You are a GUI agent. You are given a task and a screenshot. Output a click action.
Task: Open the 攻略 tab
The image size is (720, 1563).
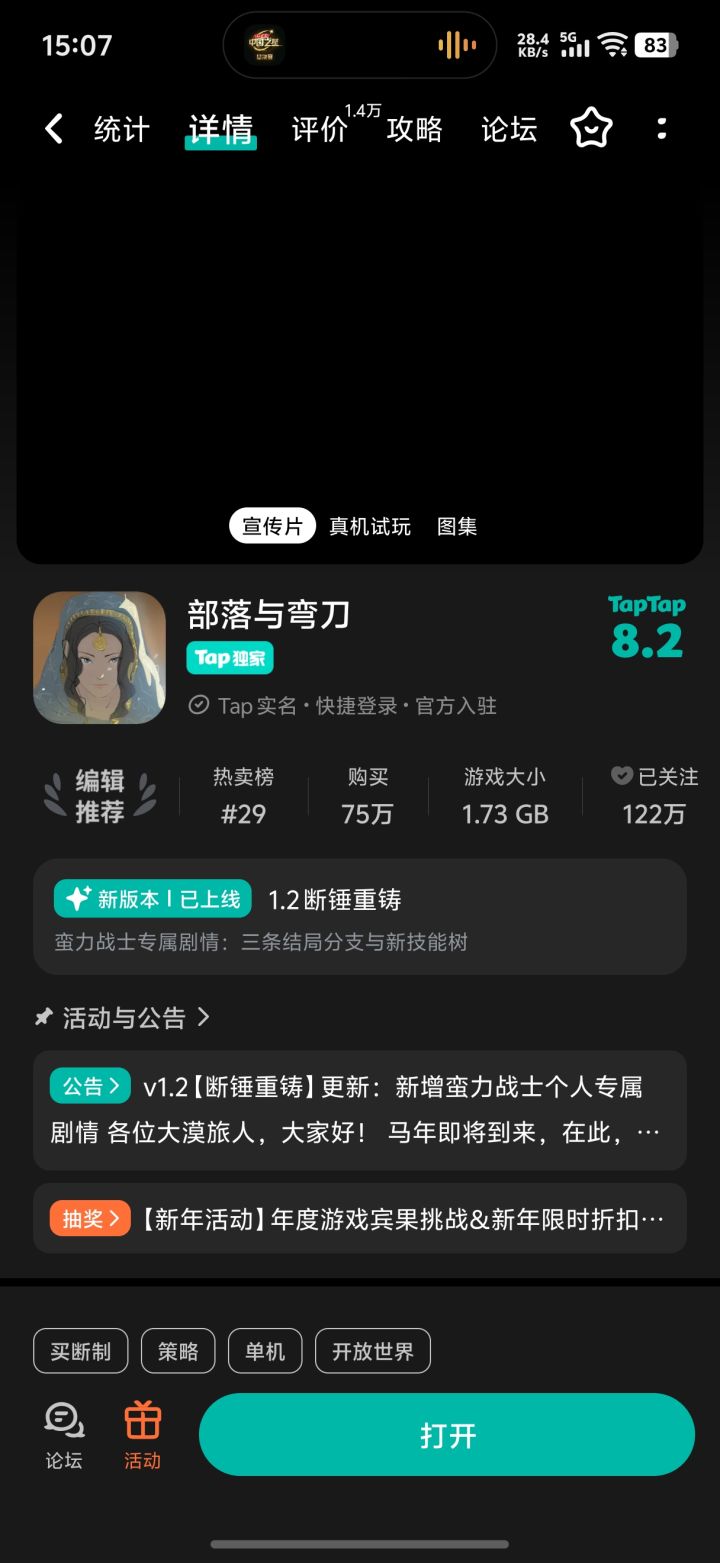415,129
